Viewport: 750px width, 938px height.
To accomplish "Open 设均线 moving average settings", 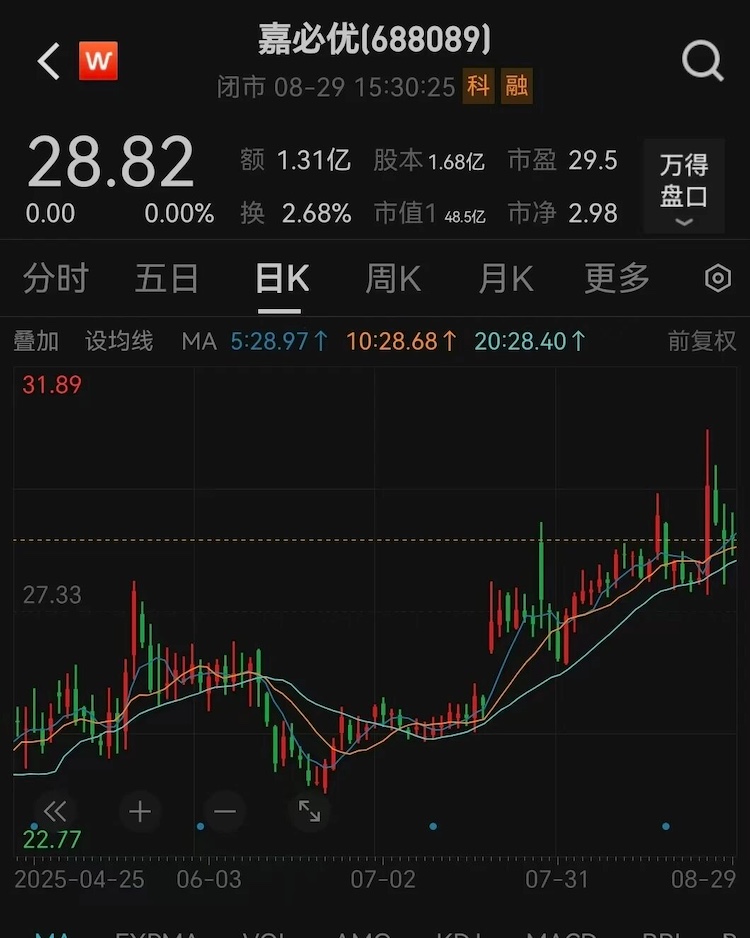I will (x=119, y=341).
